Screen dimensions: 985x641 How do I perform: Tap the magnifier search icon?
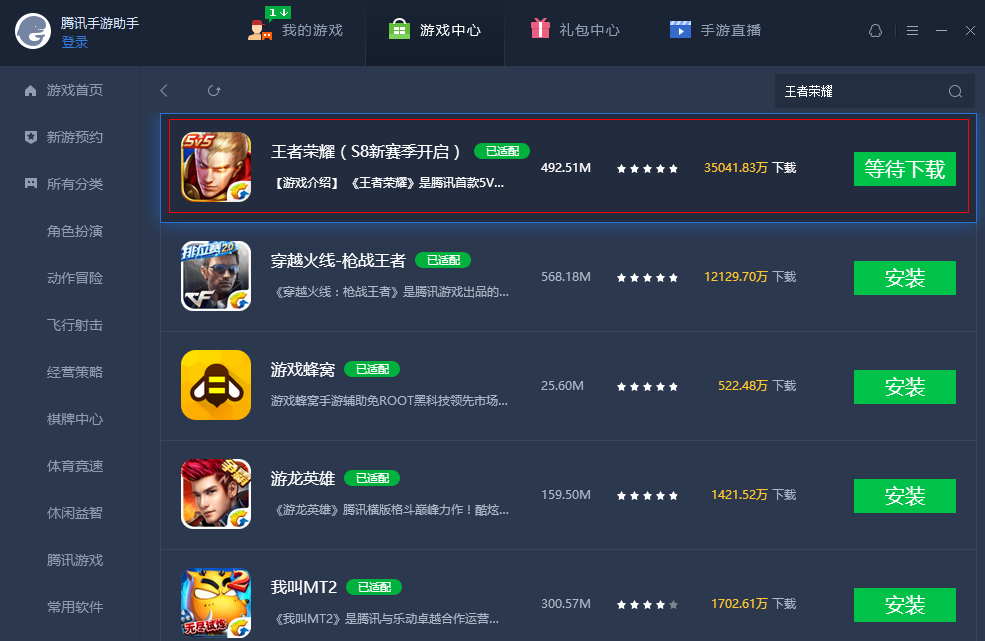(955, 91)
